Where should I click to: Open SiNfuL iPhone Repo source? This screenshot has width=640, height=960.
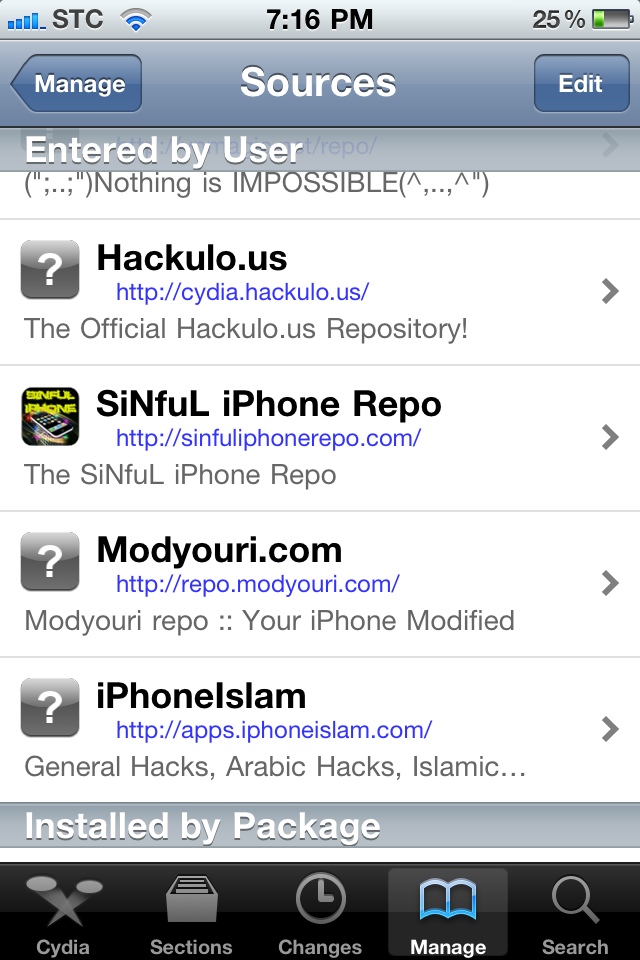(320, 438)
